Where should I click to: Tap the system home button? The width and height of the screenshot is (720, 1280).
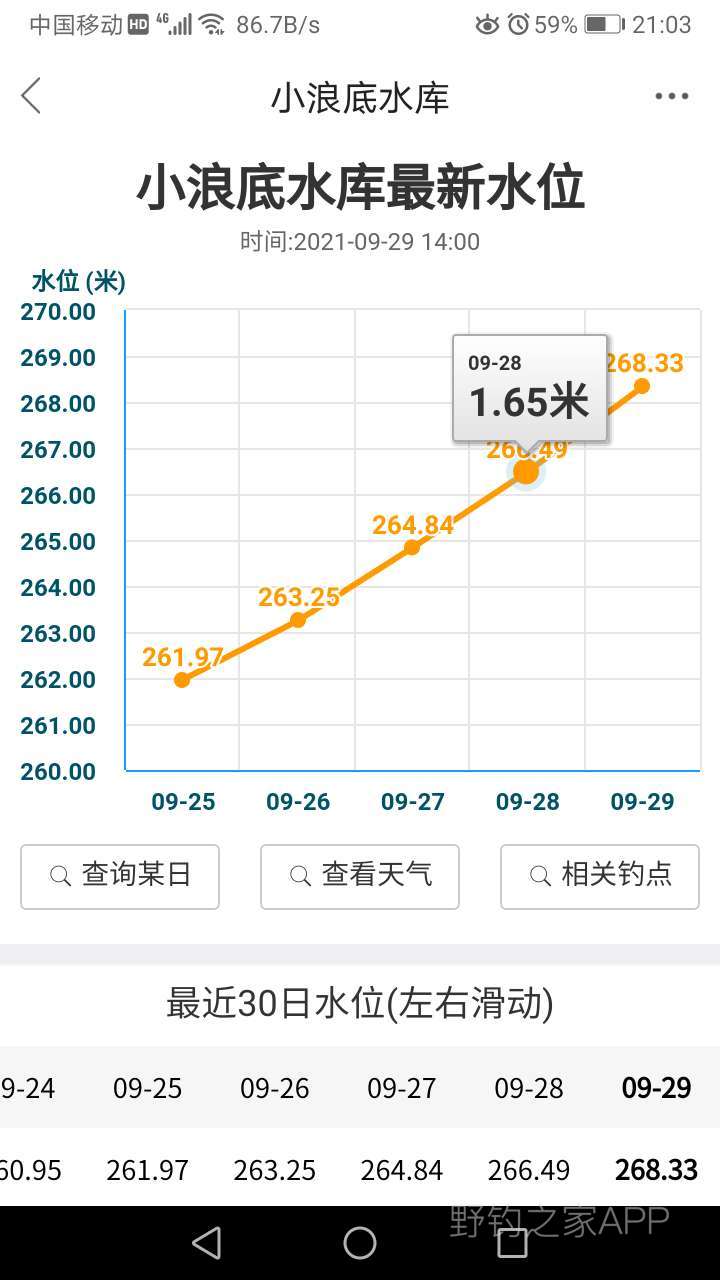[360, 1243]
